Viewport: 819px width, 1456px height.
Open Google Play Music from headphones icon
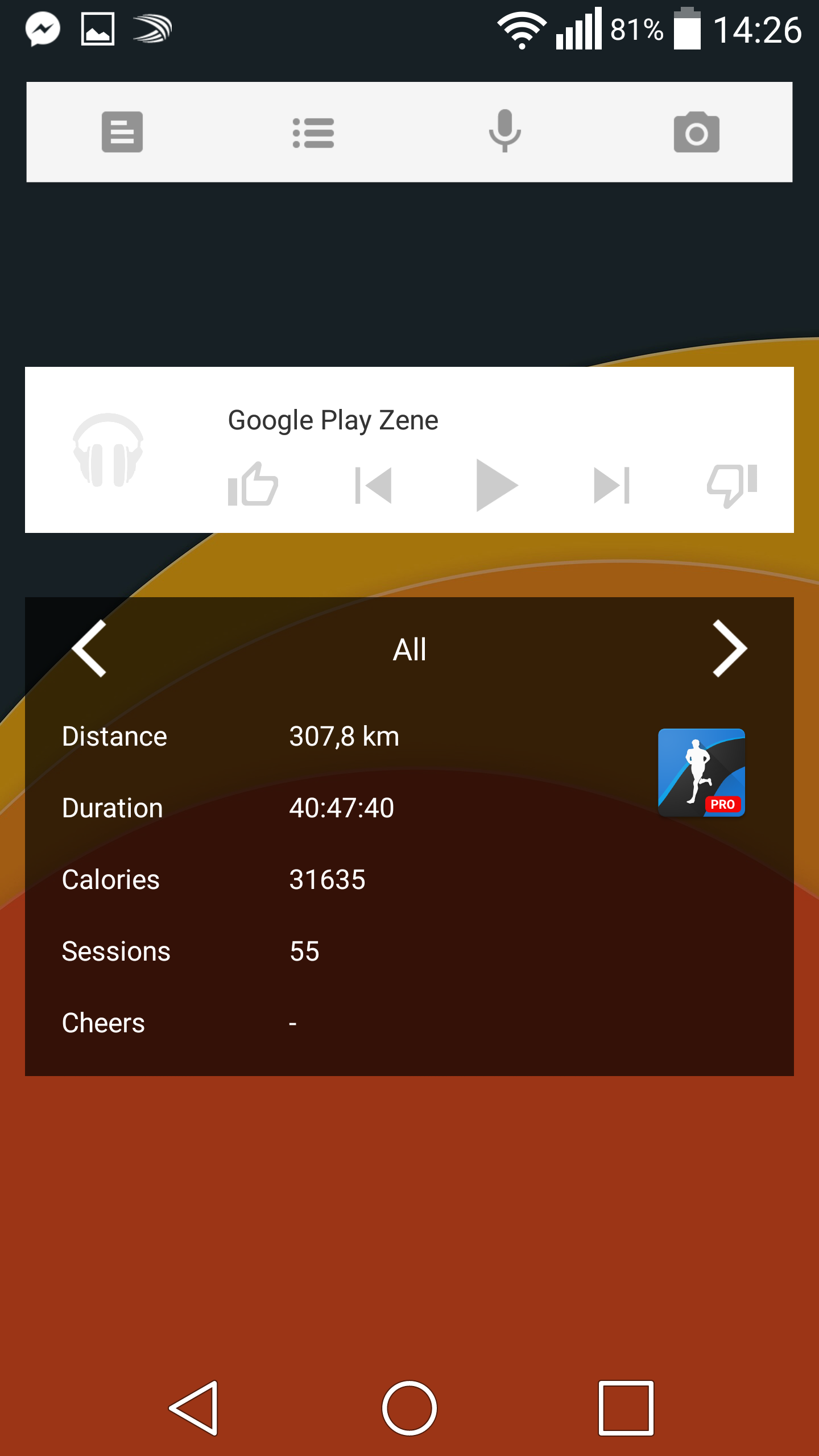(x=108, y=450)
